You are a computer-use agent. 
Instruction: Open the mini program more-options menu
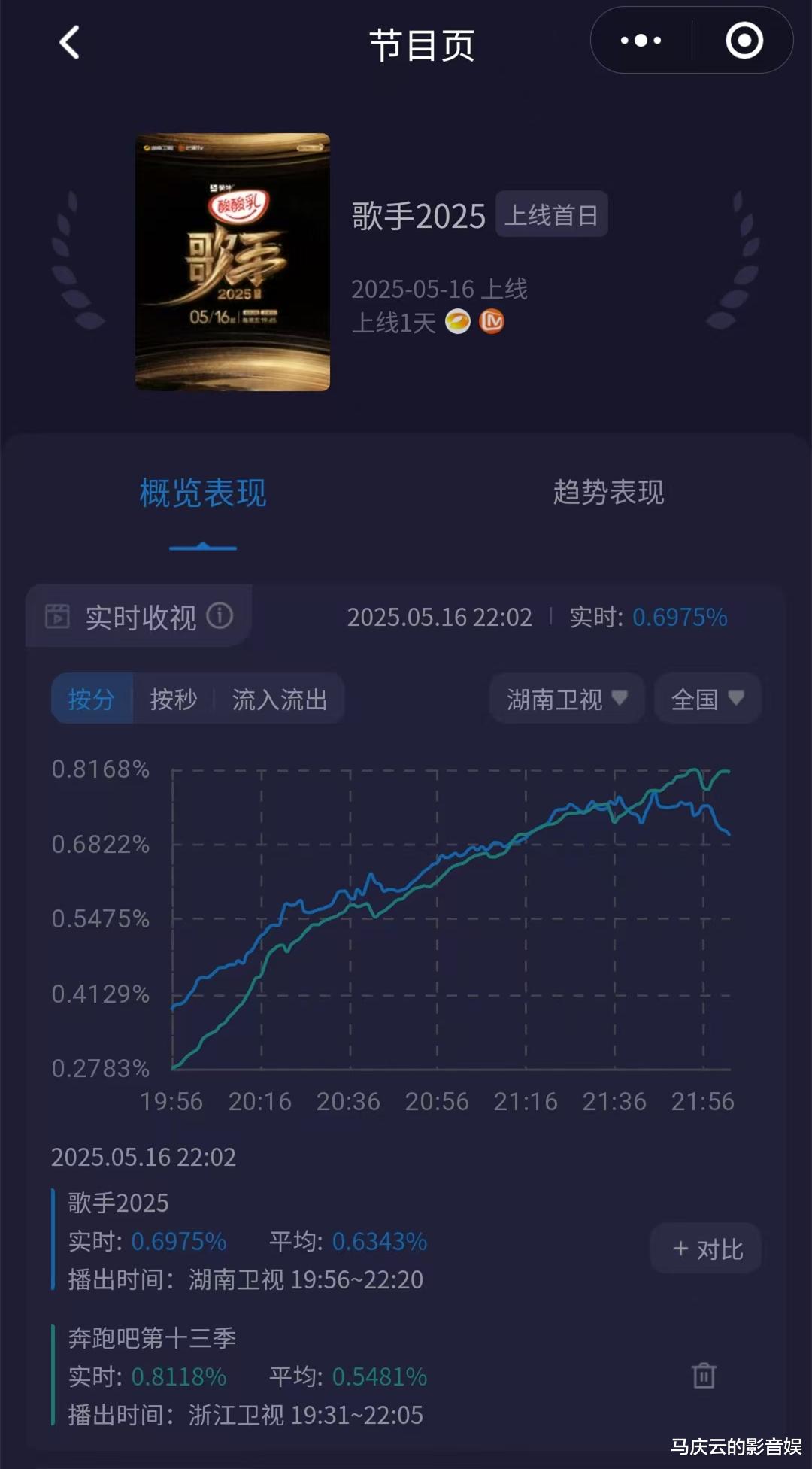641,41
